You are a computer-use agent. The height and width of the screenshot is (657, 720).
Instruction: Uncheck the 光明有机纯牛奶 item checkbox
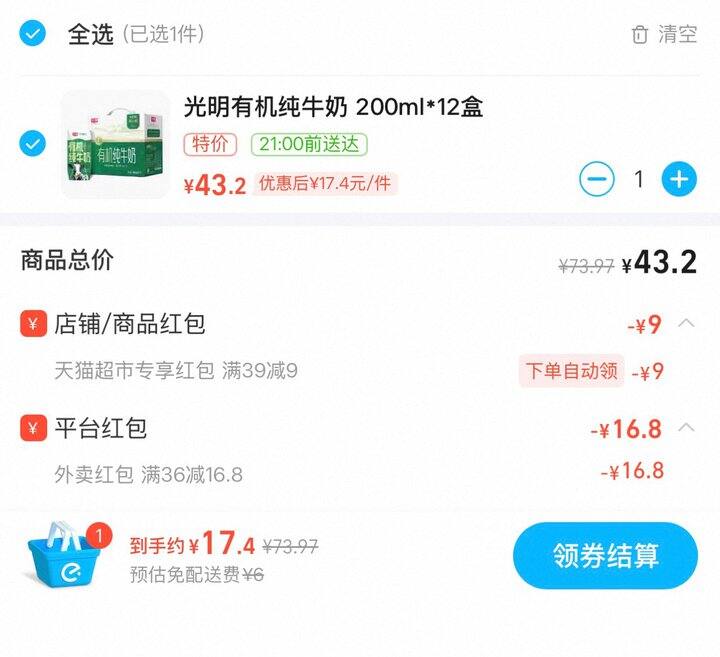(33, 144)
